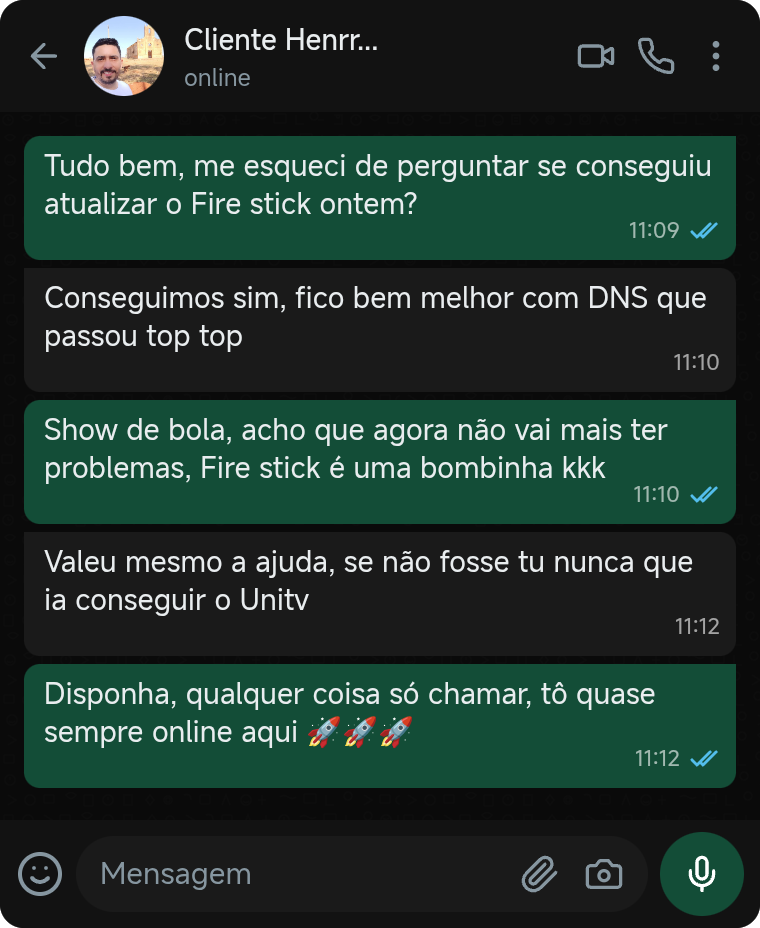This screenshot has height=928, width=760.
Task: Attach a file with the paperclip
Action: pos(539,873)
